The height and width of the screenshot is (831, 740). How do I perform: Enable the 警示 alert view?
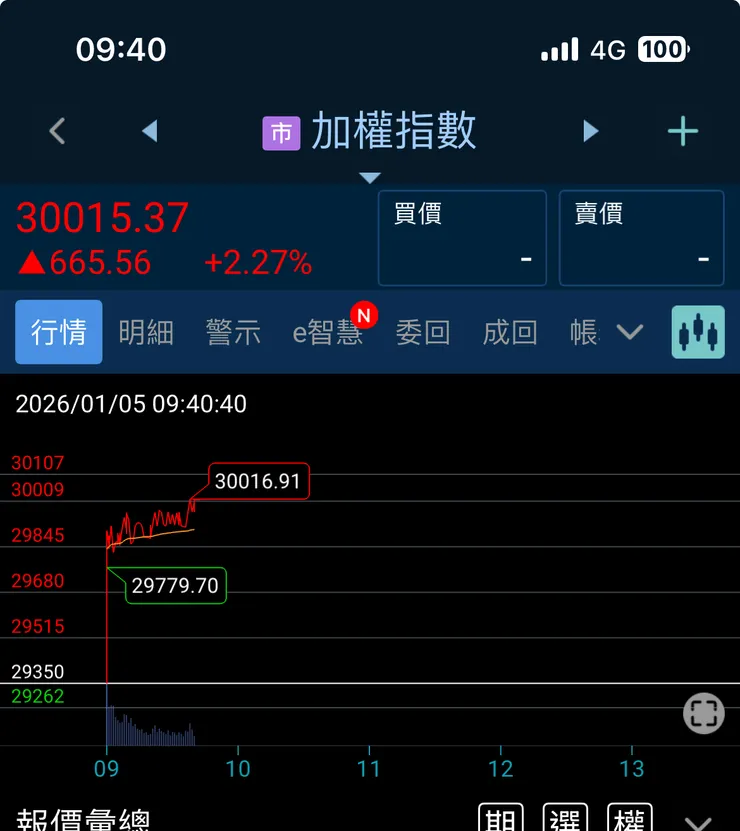coord(233,332)
